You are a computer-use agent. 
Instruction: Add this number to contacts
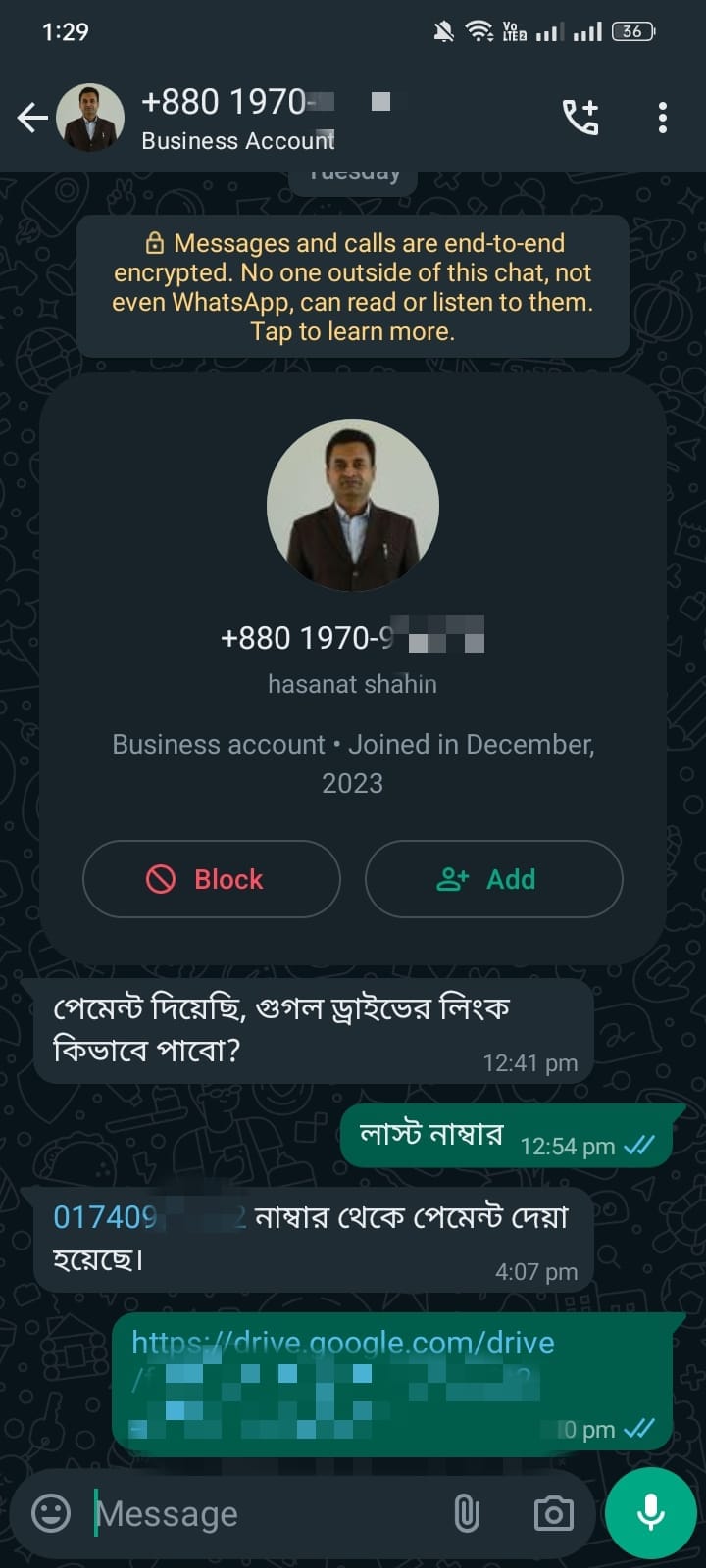493,879
